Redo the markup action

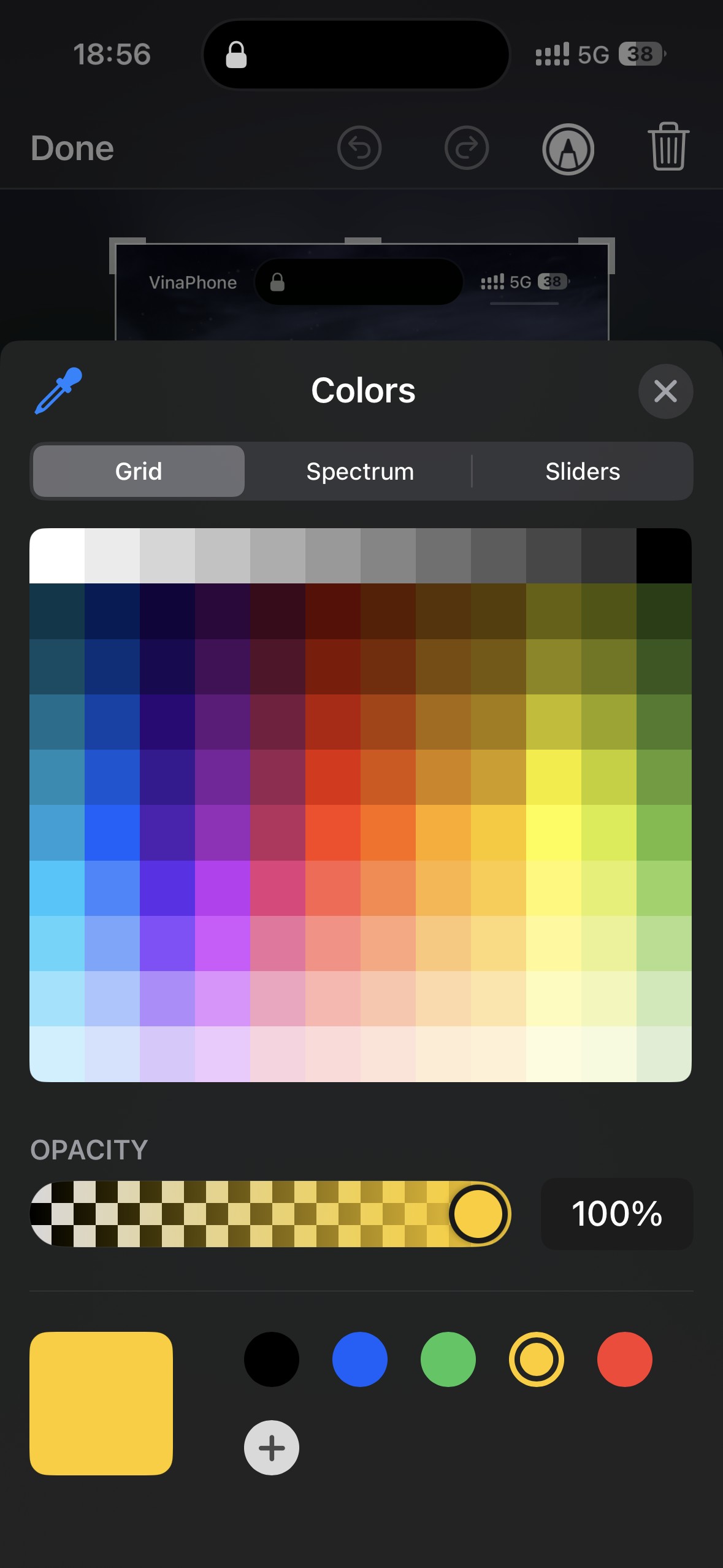467,148
